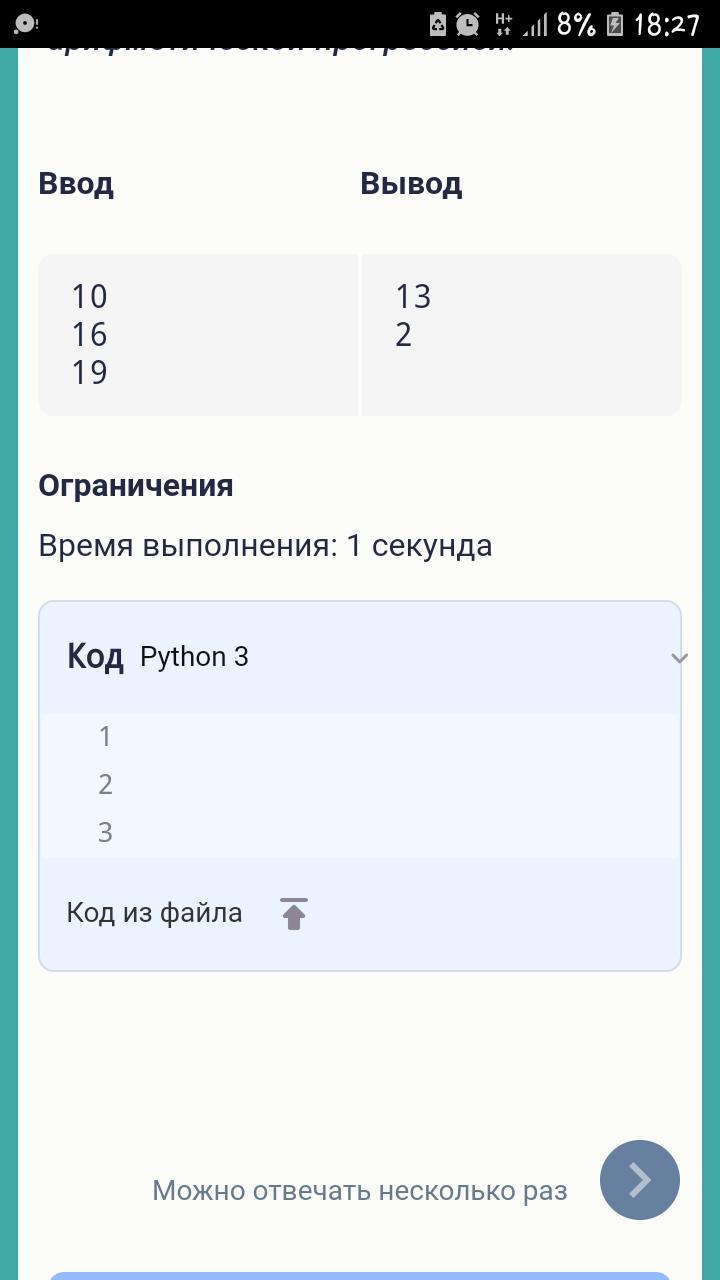Upload code from file

tap(293, 913)
